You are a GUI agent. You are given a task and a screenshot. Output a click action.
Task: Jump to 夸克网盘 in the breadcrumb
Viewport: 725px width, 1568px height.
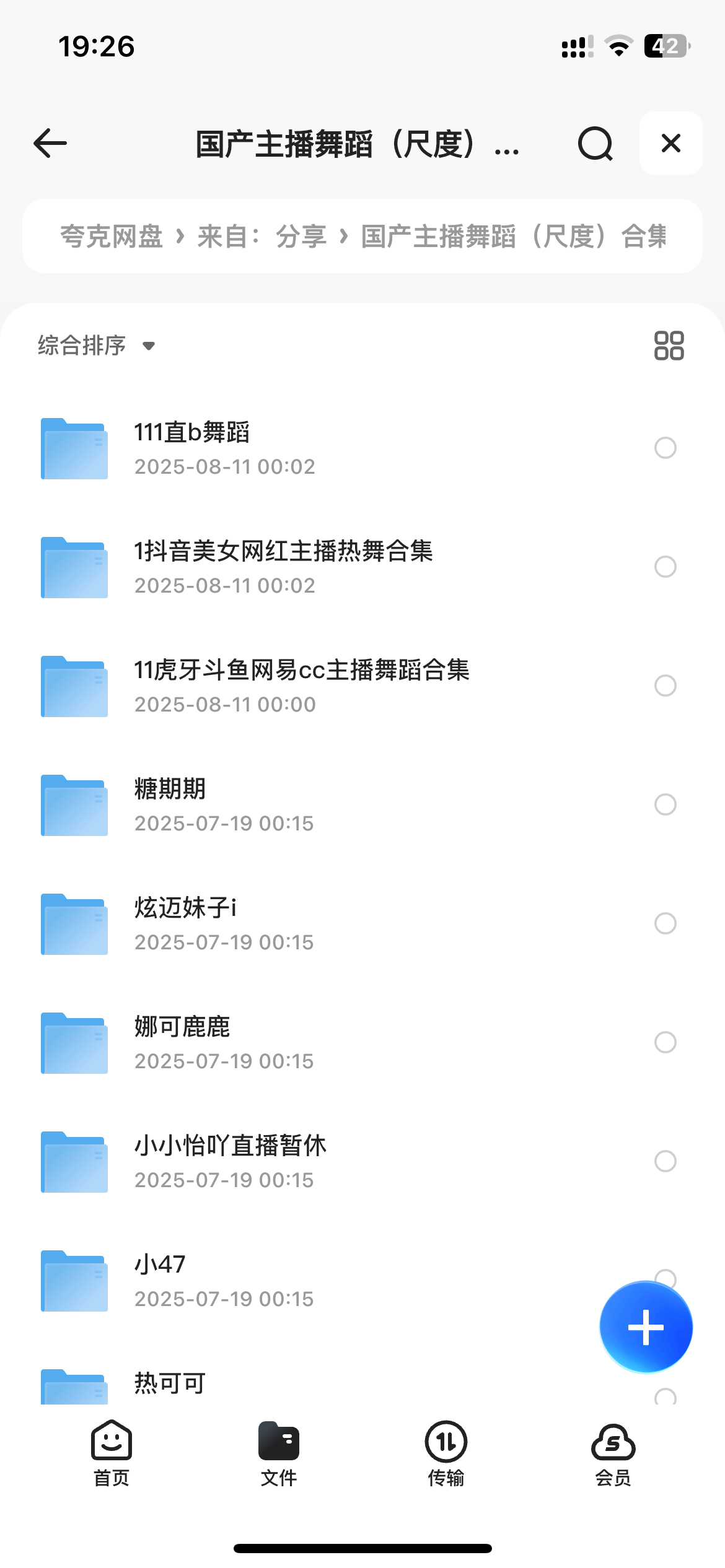tap(112, 236)
